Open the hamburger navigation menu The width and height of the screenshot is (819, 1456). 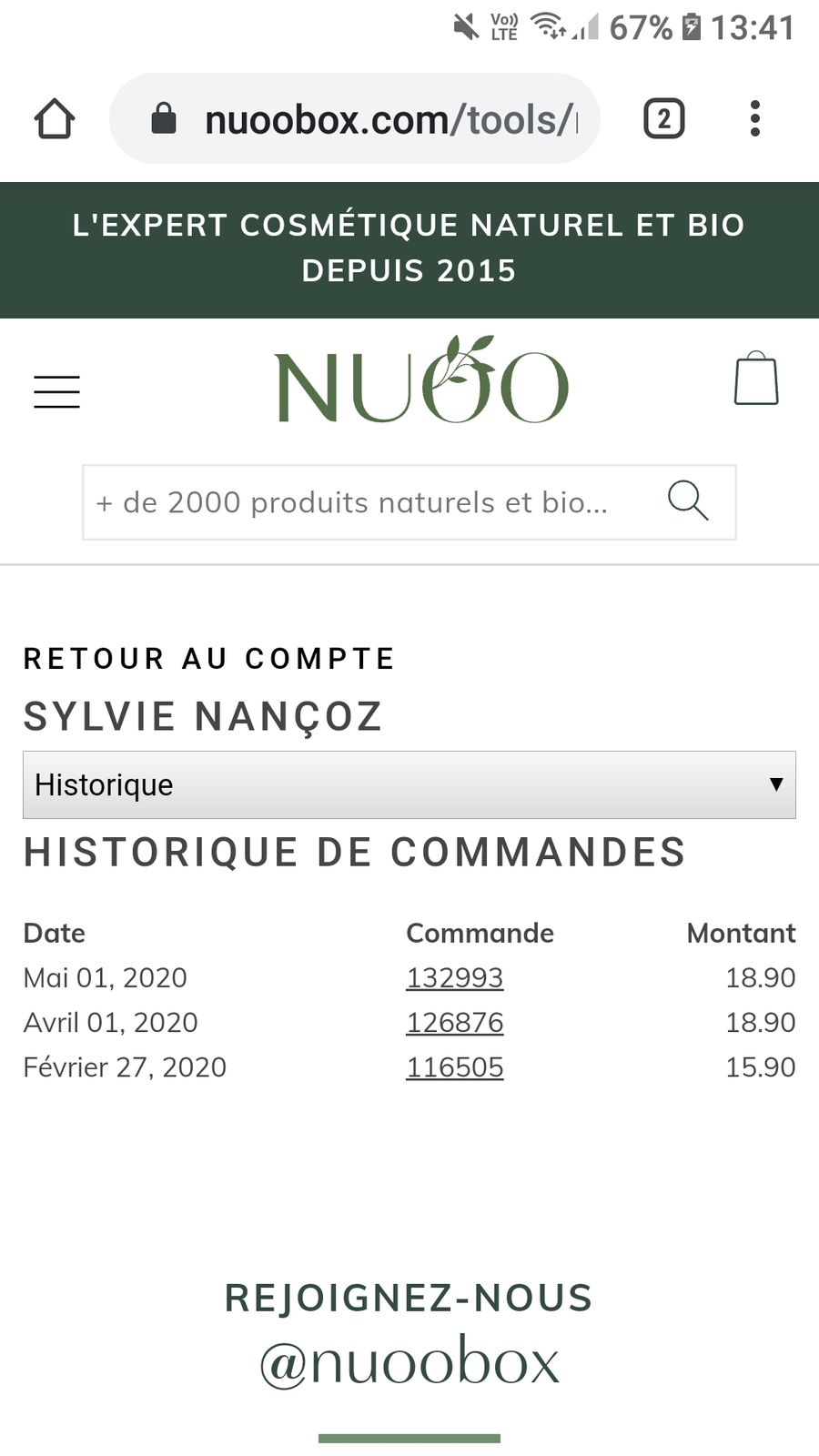(56, 391)
